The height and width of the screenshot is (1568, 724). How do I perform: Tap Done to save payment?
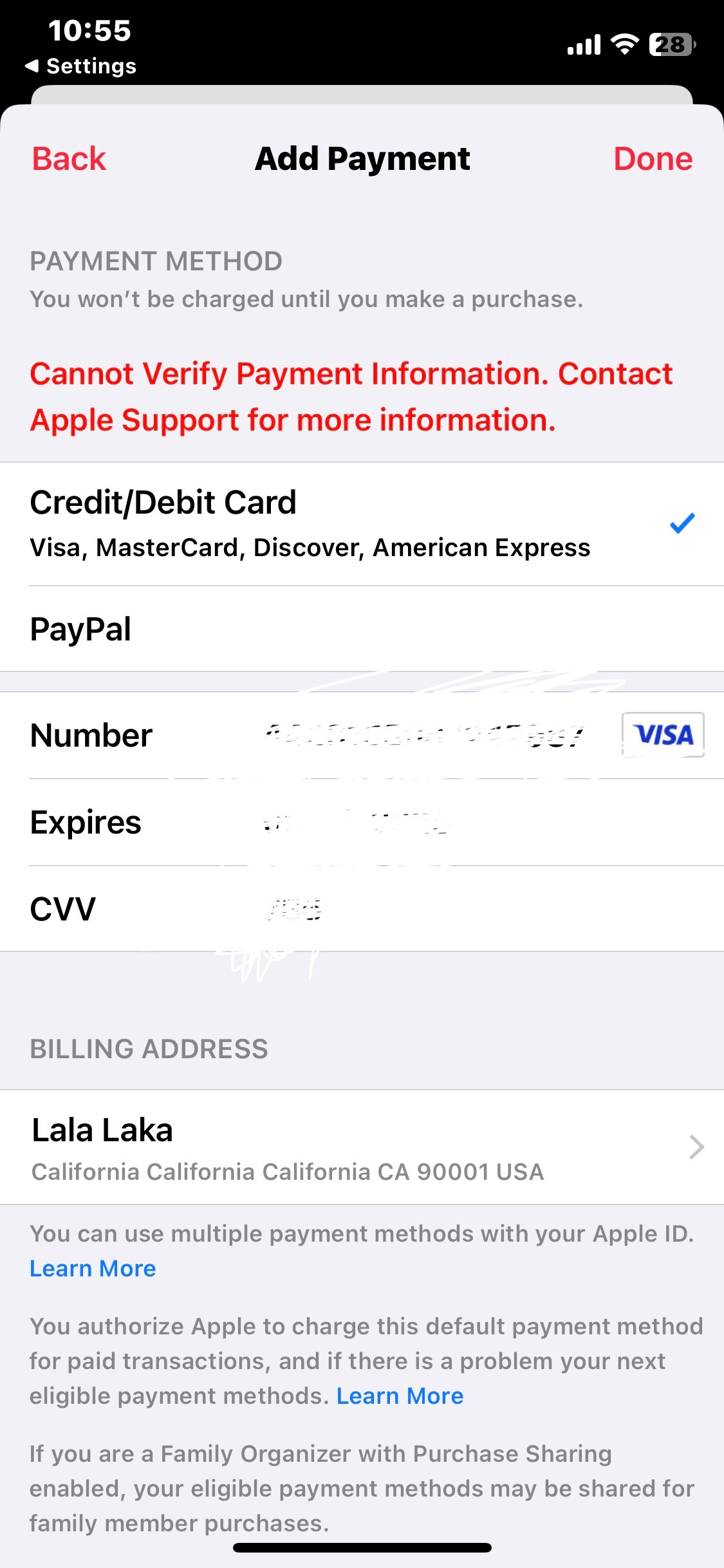coord(653,159)
